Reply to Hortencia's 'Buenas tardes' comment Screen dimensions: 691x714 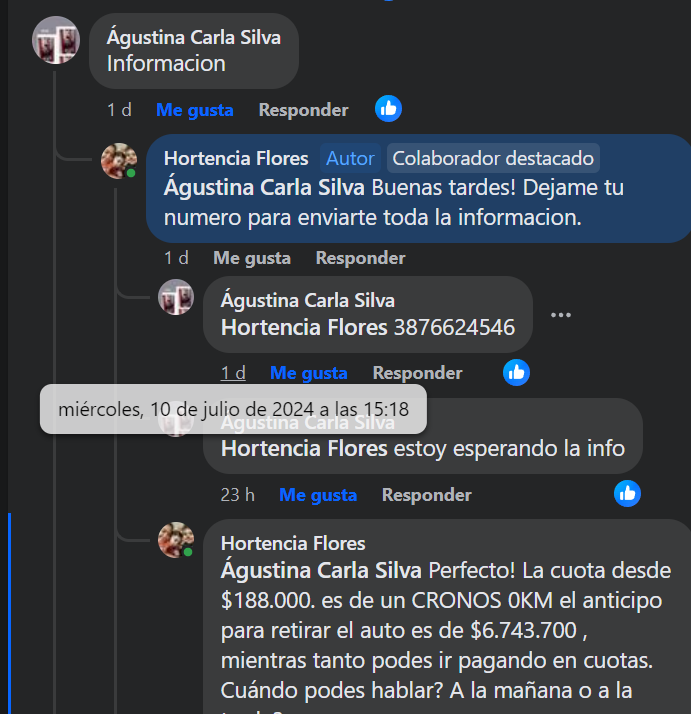[360, 258]
